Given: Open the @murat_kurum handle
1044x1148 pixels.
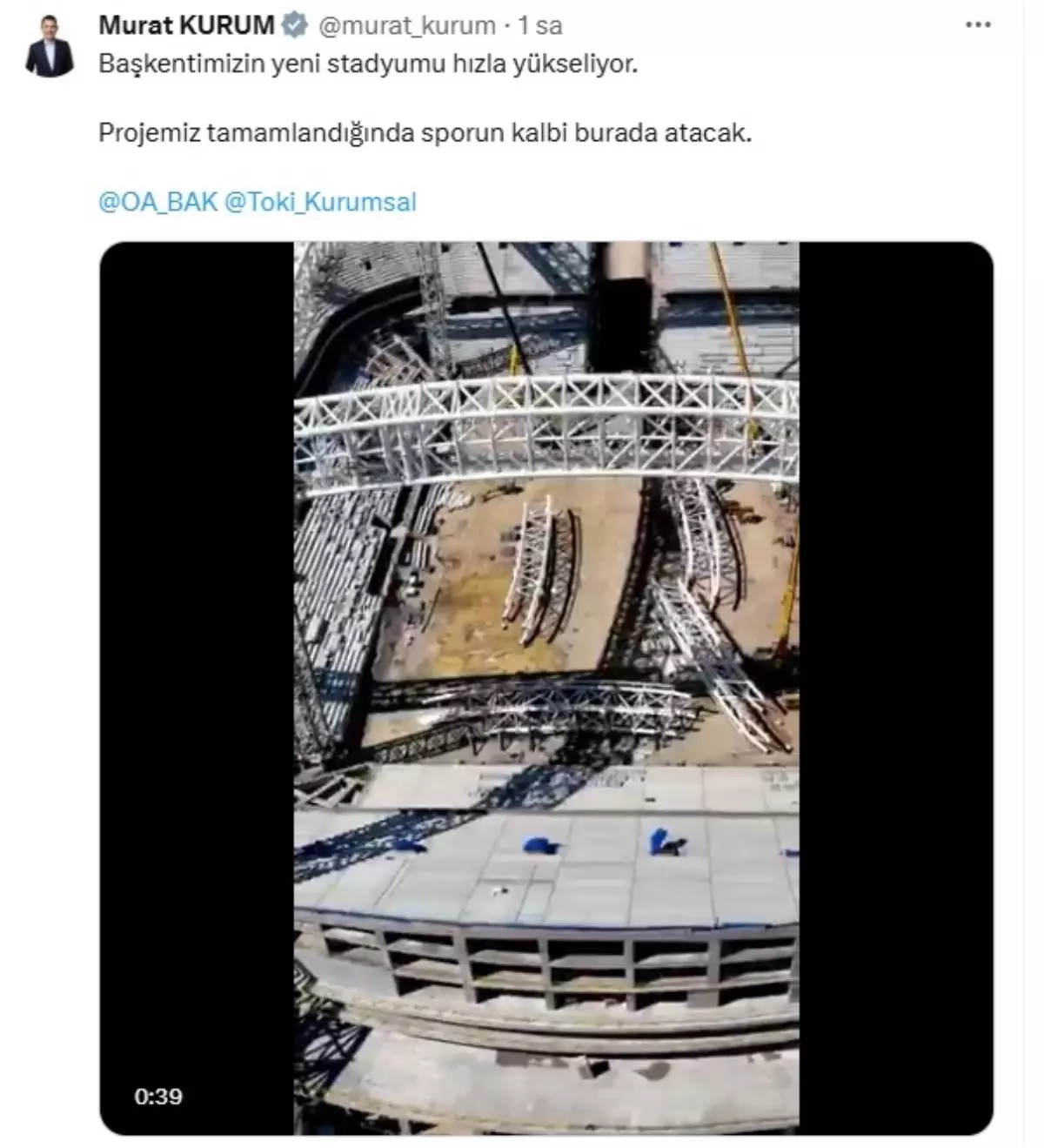Looking at the screenshot, I should [x=407, y=26].
